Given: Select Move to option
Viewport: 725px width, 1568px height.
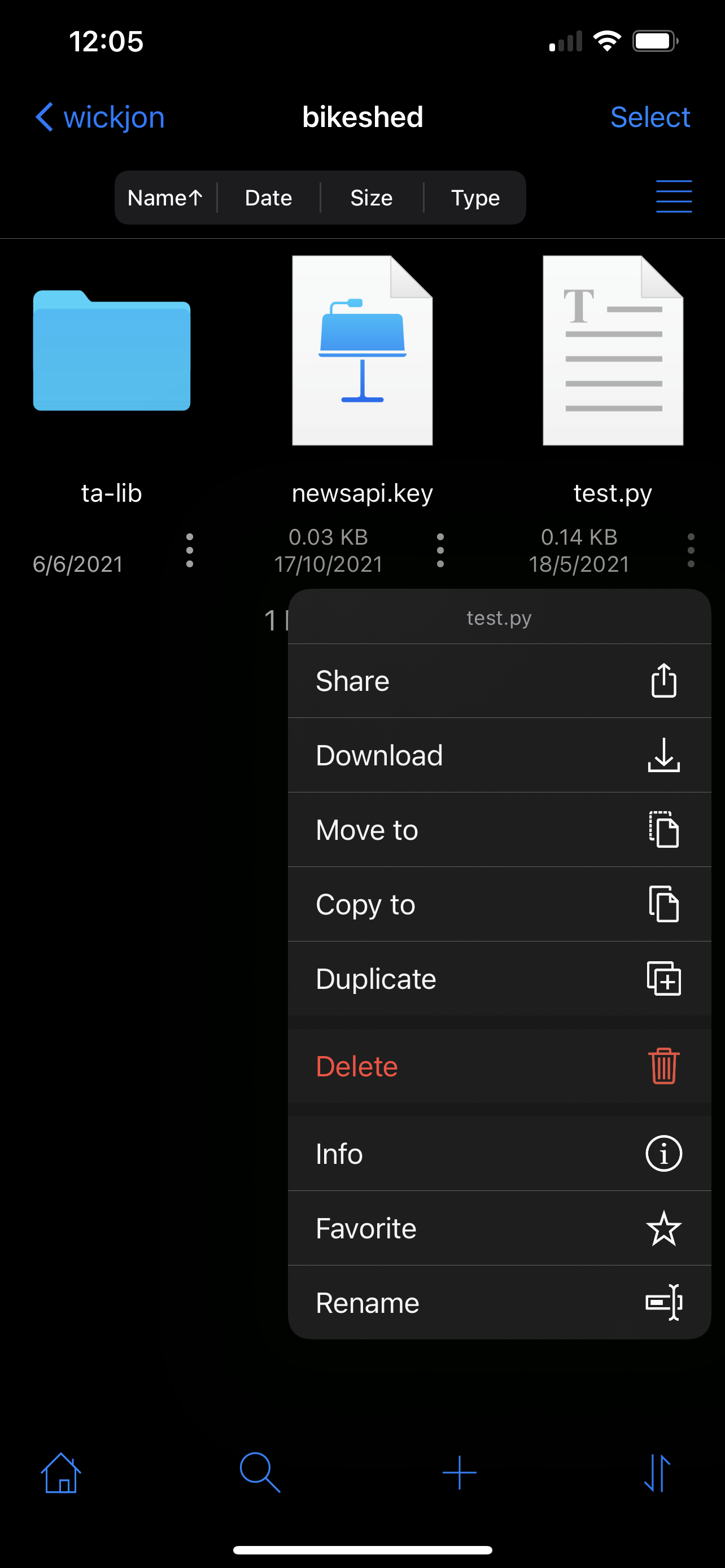Looking at the screenshot, I should [x=499, y=830].
